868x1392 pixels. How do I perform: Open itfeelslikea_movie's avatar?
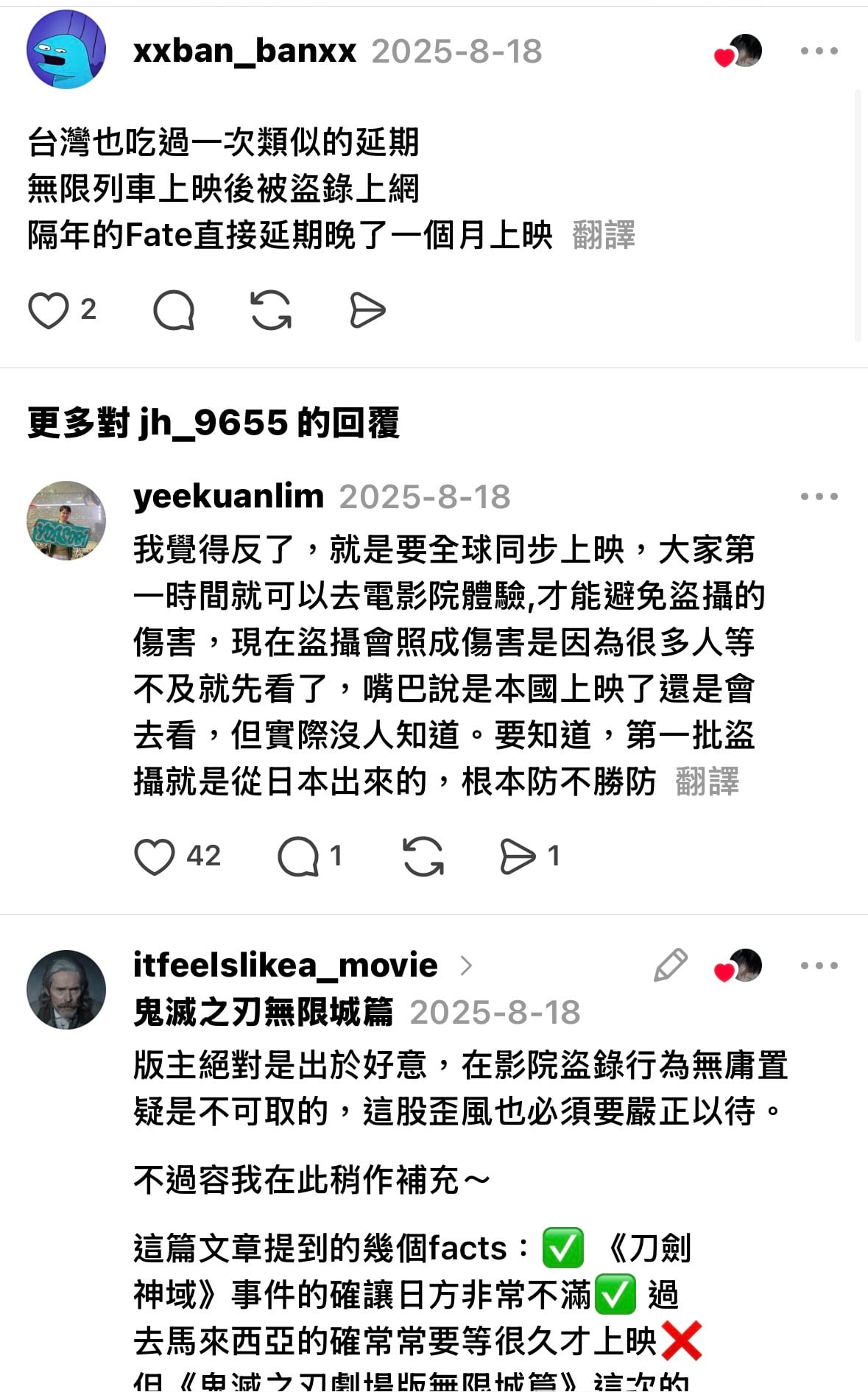66,989
